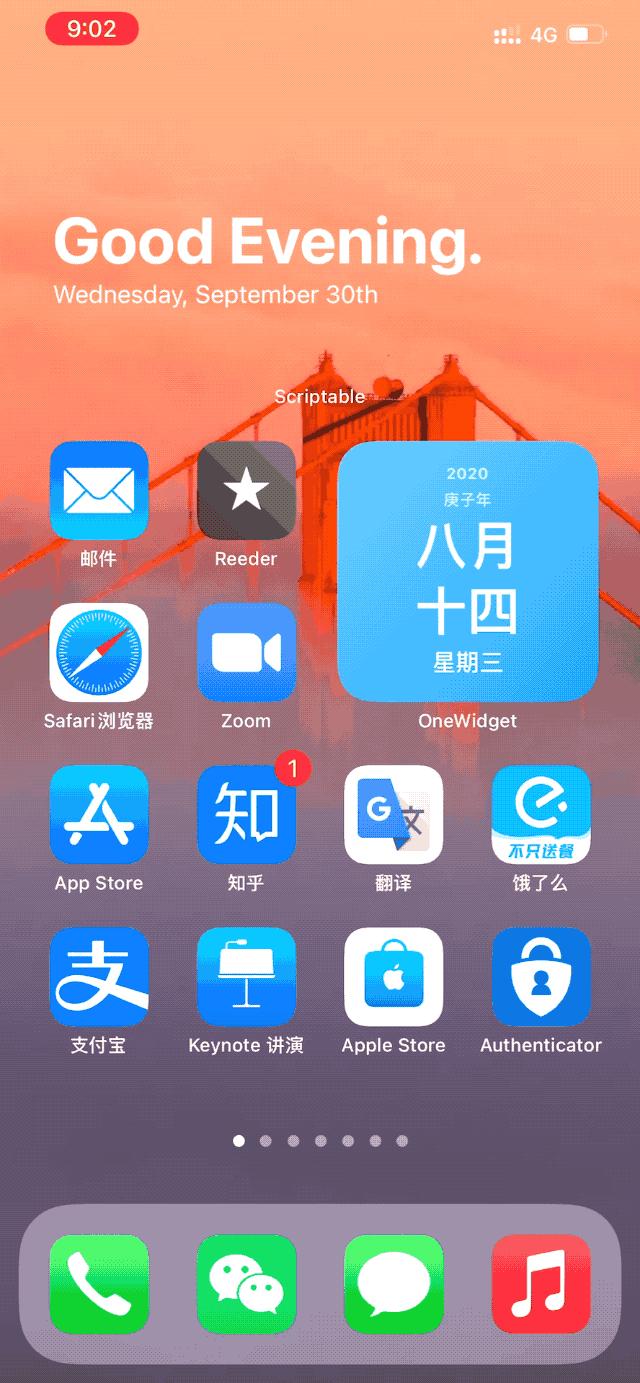The image size is (640, 1383).
Task: Open WeChat from the dock
Action: pos(246,1284)
